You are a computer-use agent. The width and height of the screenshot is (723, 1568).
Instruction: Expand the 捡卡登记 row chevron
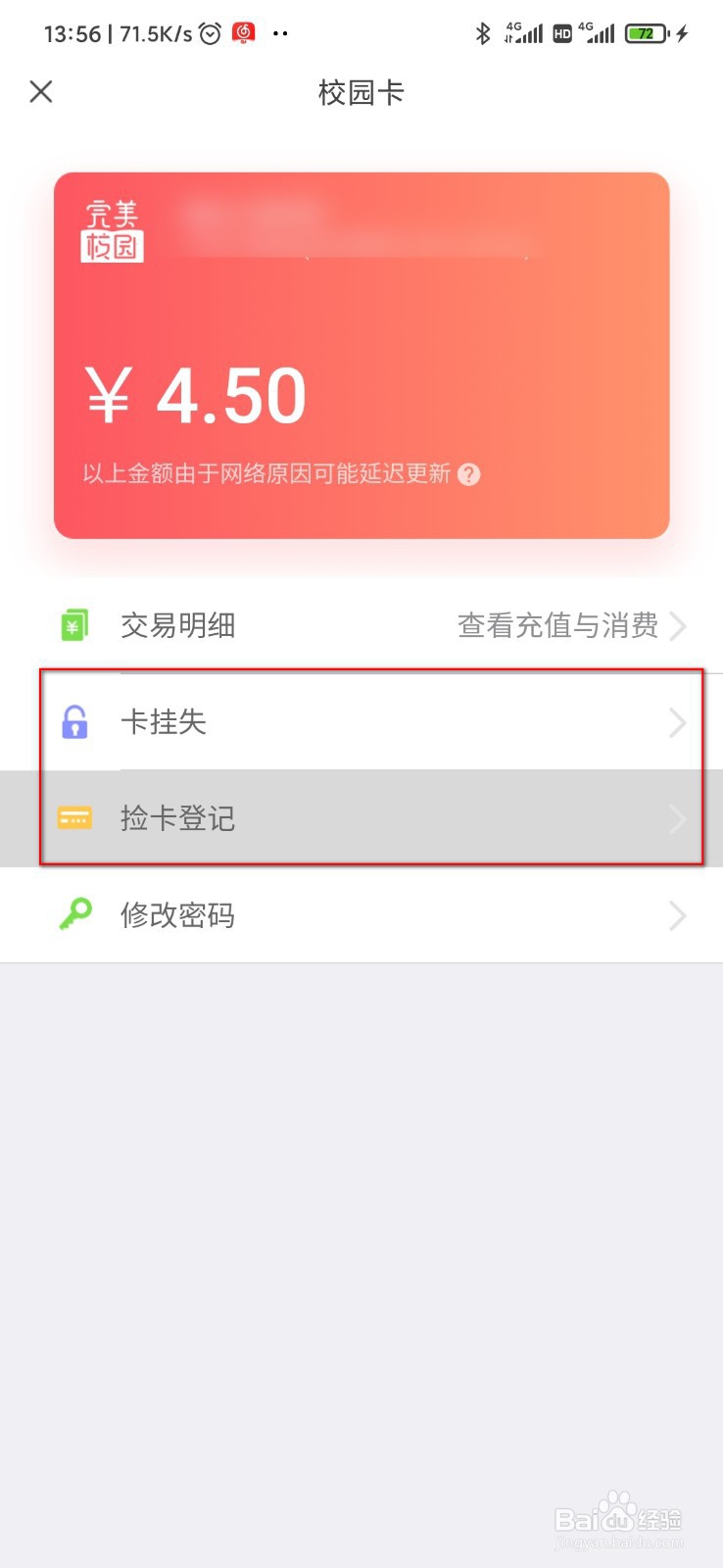tap(677, 818)
